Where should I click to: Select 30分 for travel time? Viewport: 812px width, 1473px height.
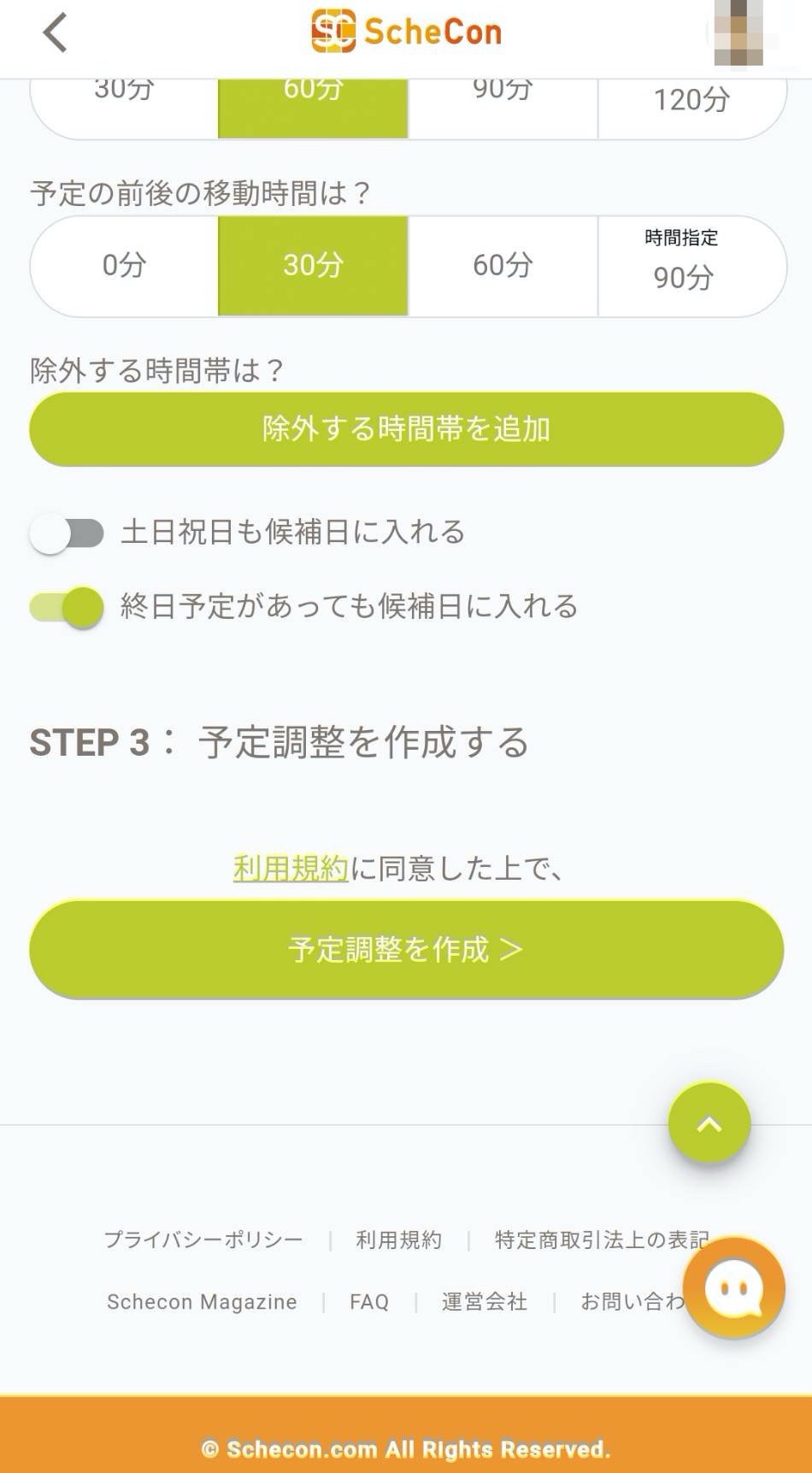coord(313,266)
